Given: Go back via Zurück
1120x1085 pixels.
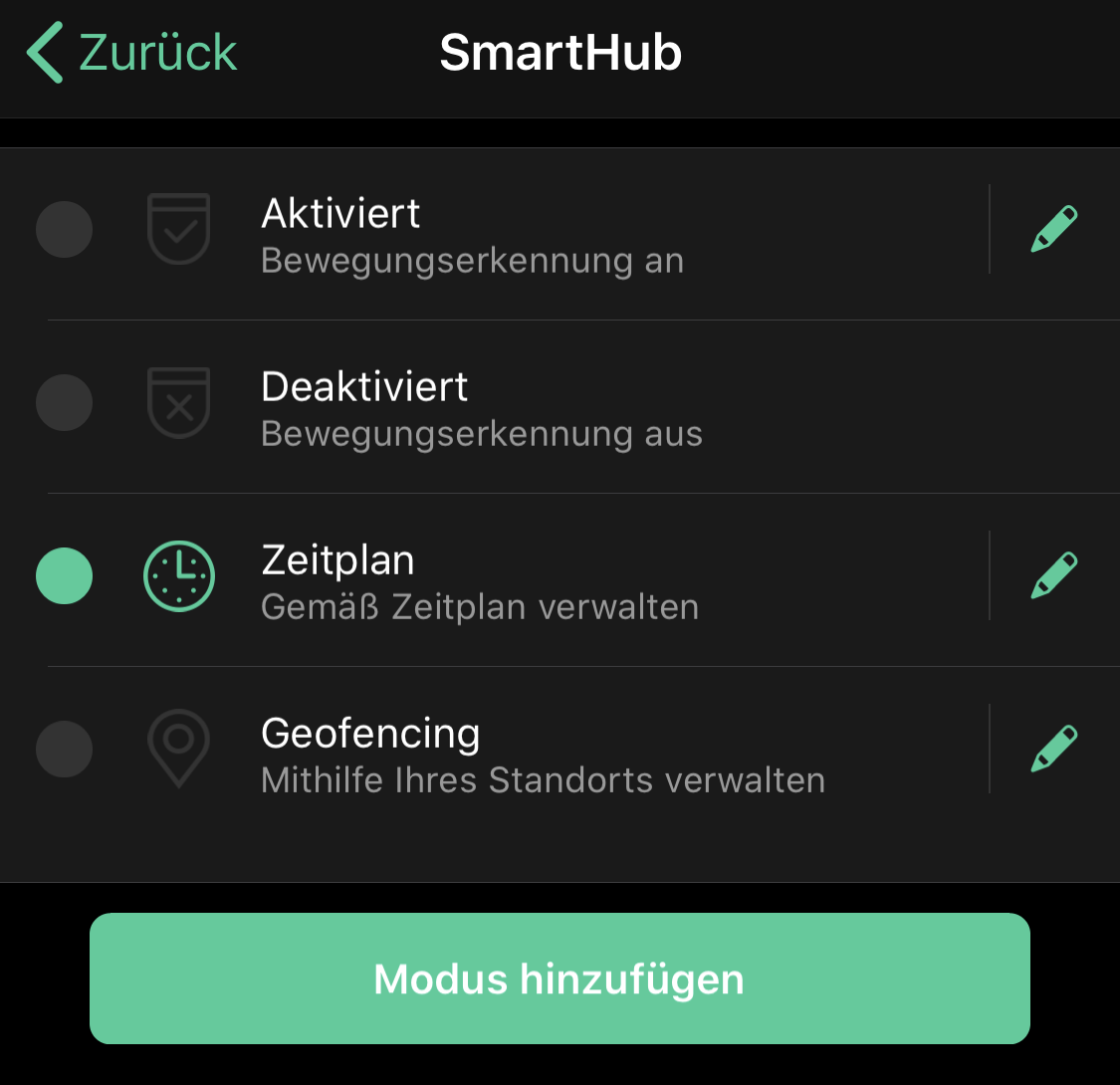Looking at the screenshot, I should (x=132, y=53).
